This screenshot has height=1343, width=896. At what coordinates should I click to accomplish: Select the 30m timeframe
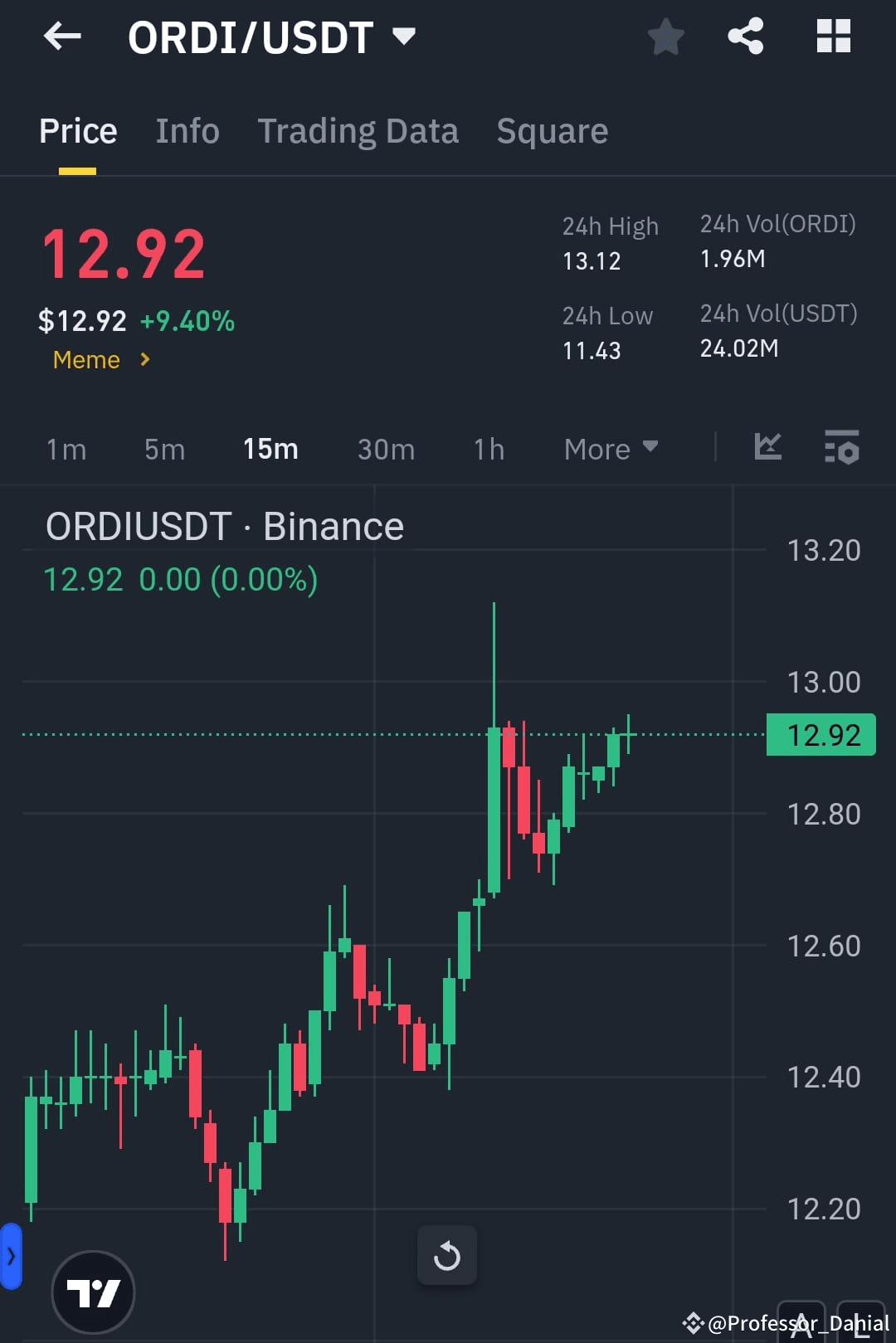386,448
